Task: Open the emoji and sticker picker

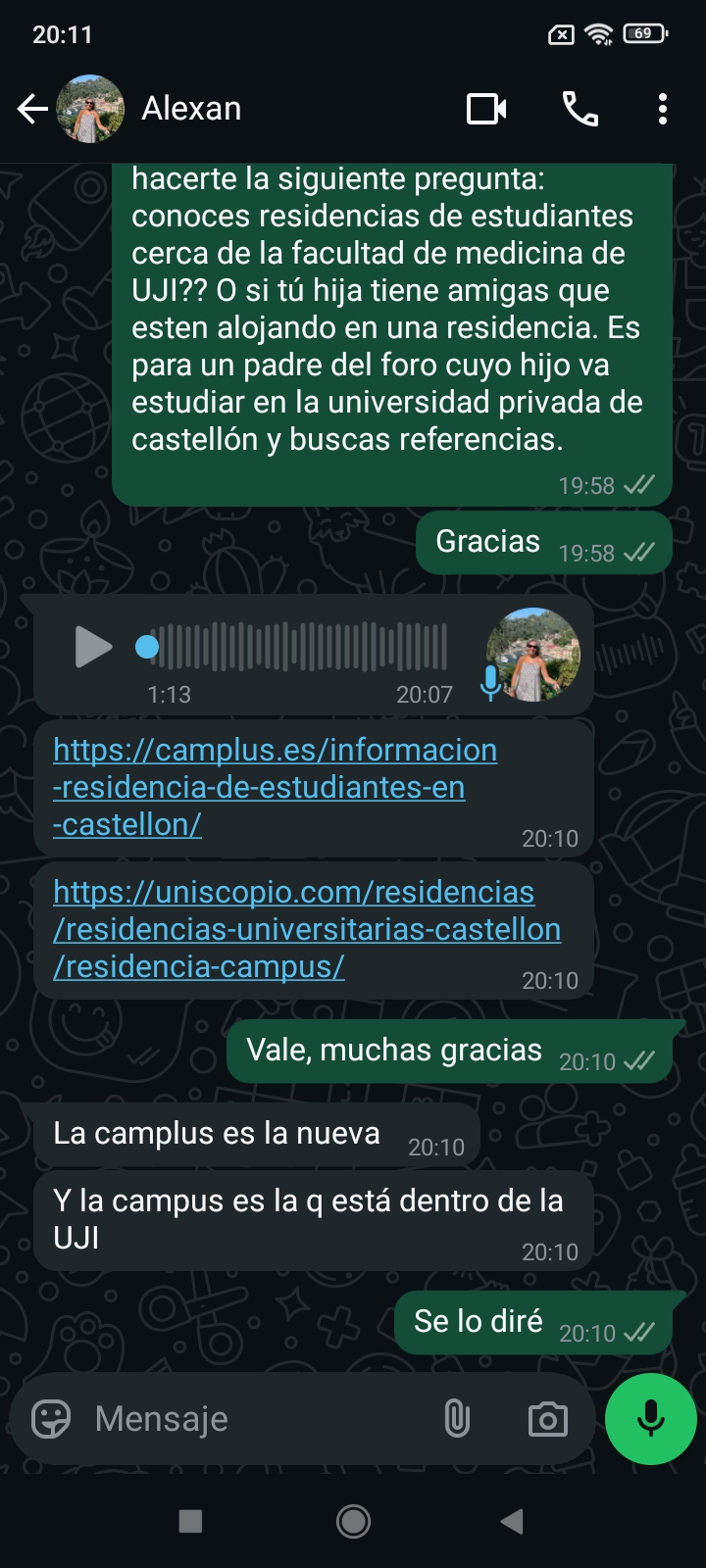Action: 51,1418
